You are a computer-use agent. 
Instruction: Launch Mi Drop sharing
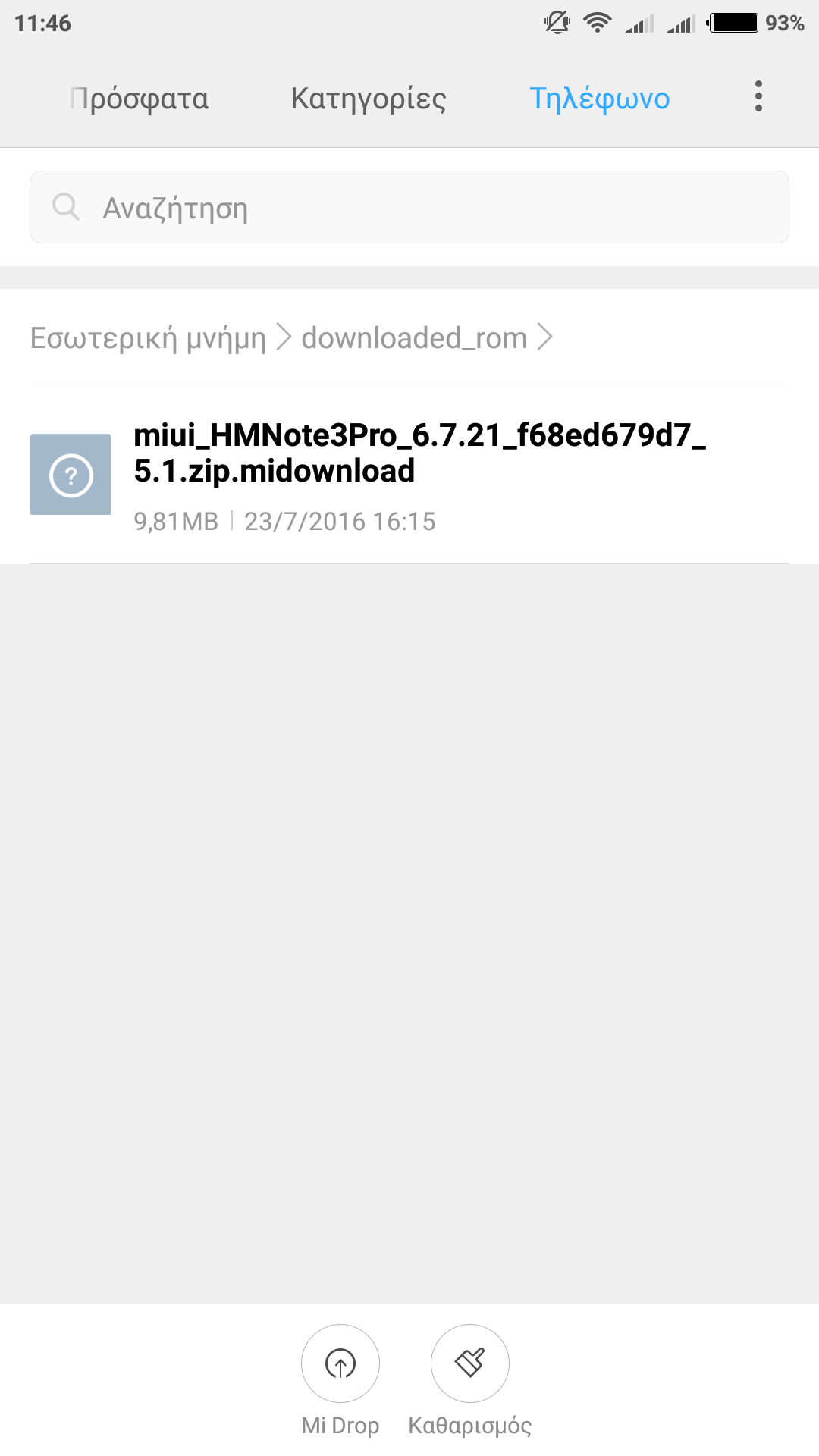[x=340, y=1363]
